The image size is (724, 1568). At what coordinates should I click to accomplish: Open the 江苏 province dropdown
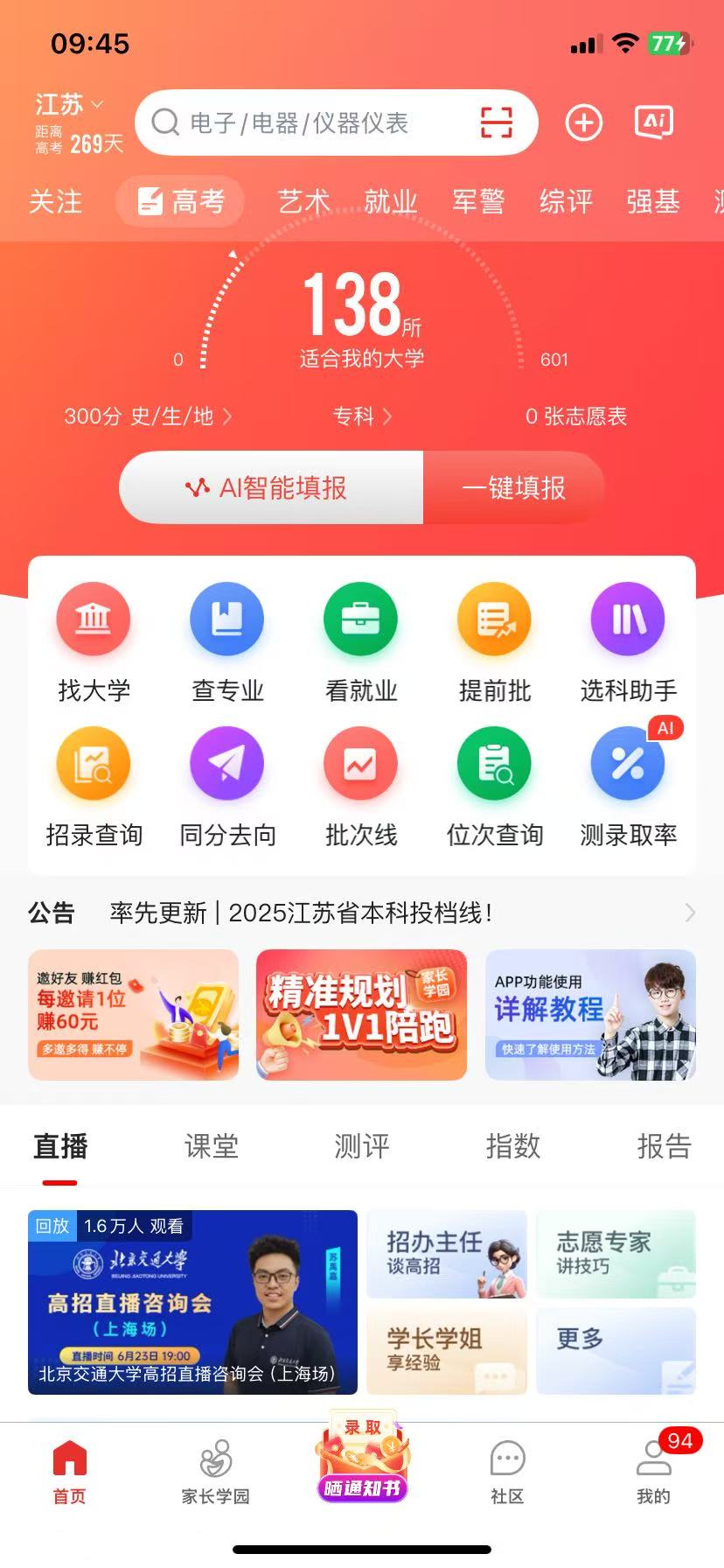[69, 105]
